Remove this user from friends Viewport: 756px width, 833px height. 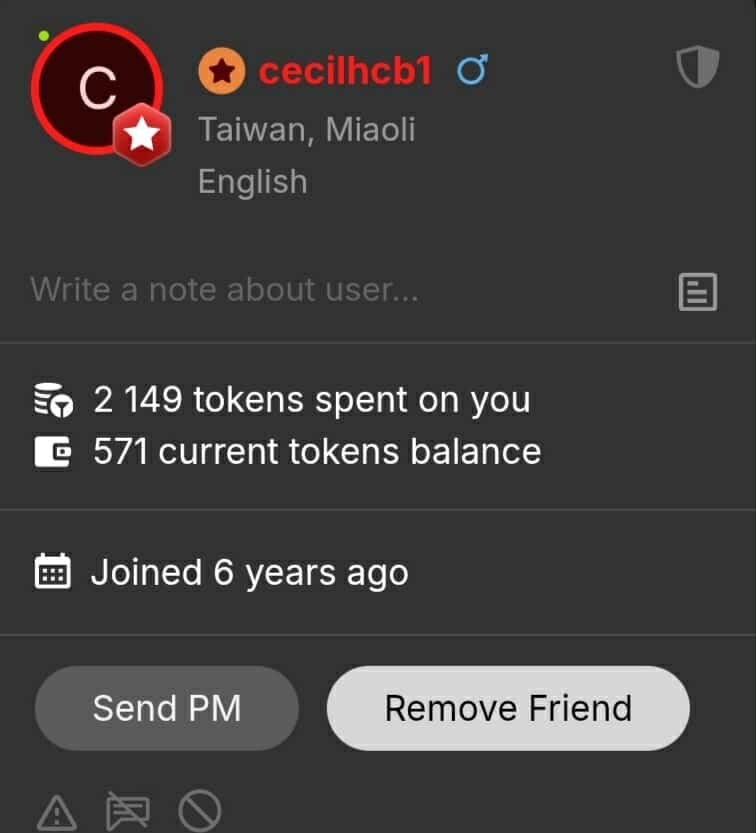click(x=508, y=708)
